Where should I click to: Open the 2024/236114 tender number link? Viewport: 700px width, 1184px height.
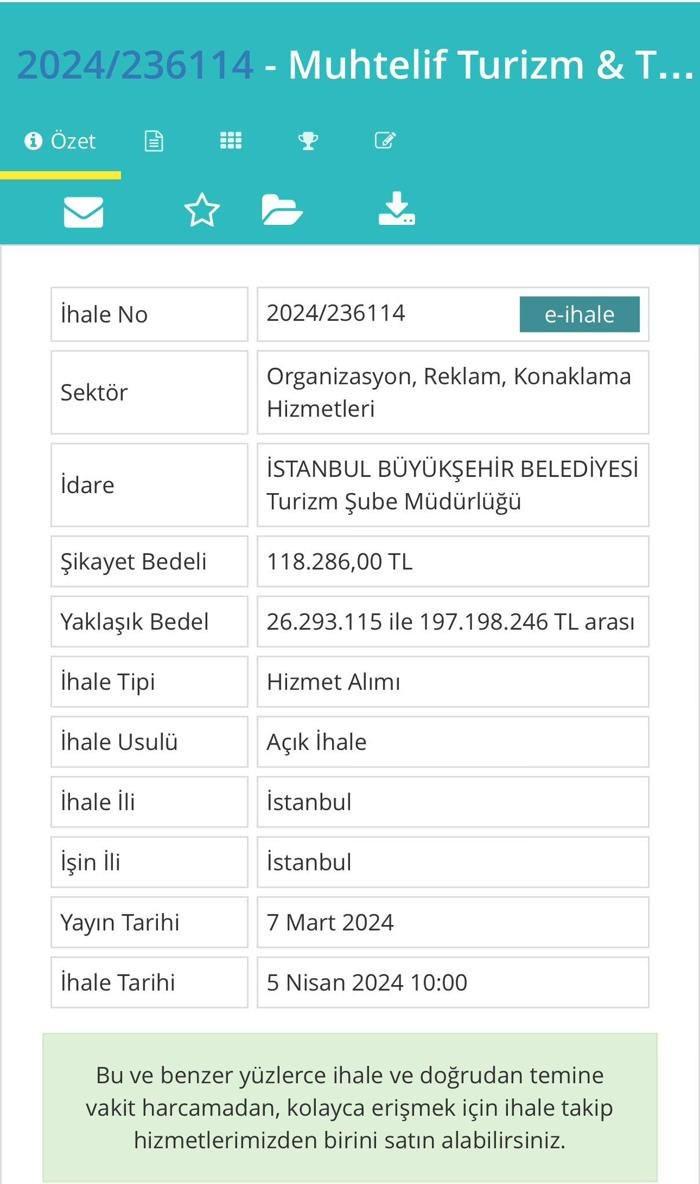click(x=135, y=64)
